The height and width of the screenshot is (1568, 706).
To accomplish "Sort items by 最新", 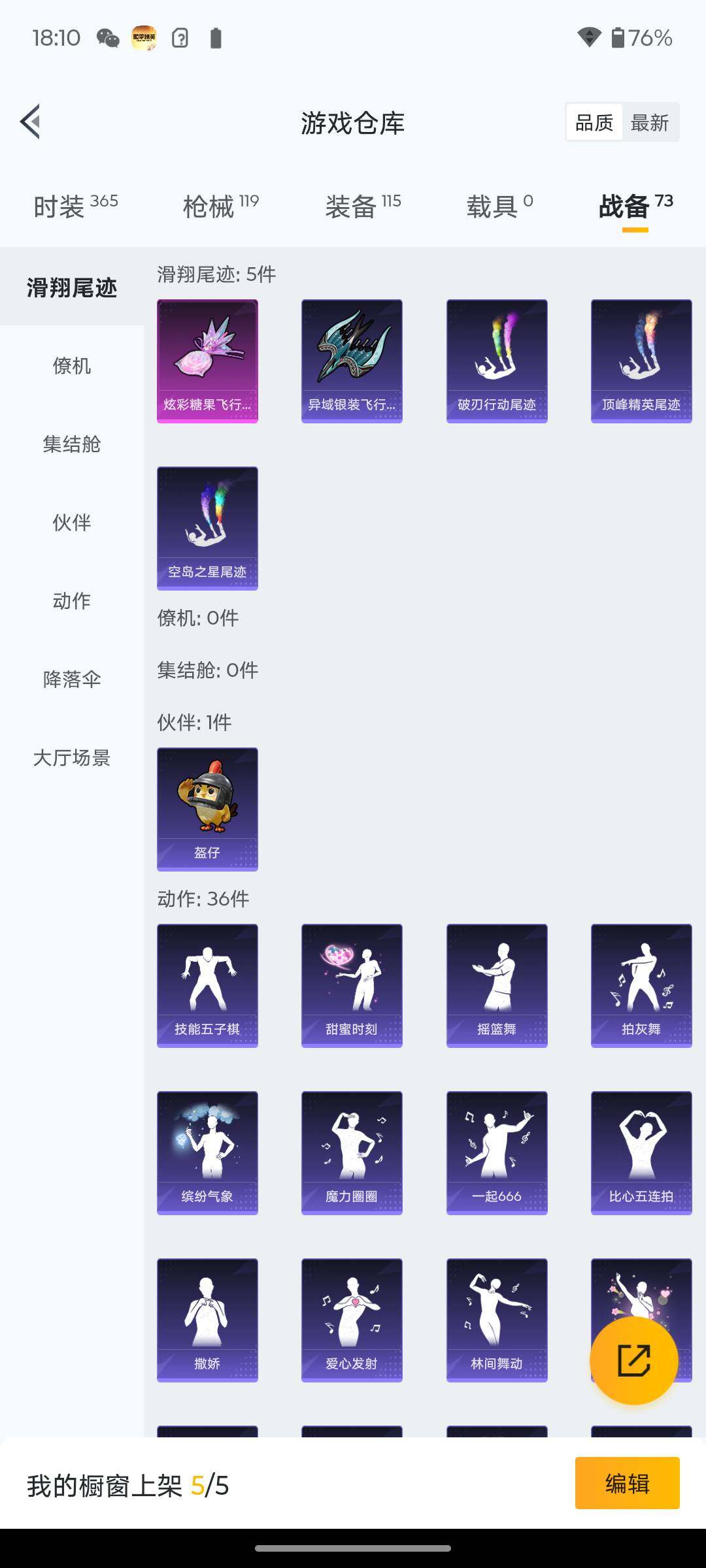I will click(x=649, y=122).
